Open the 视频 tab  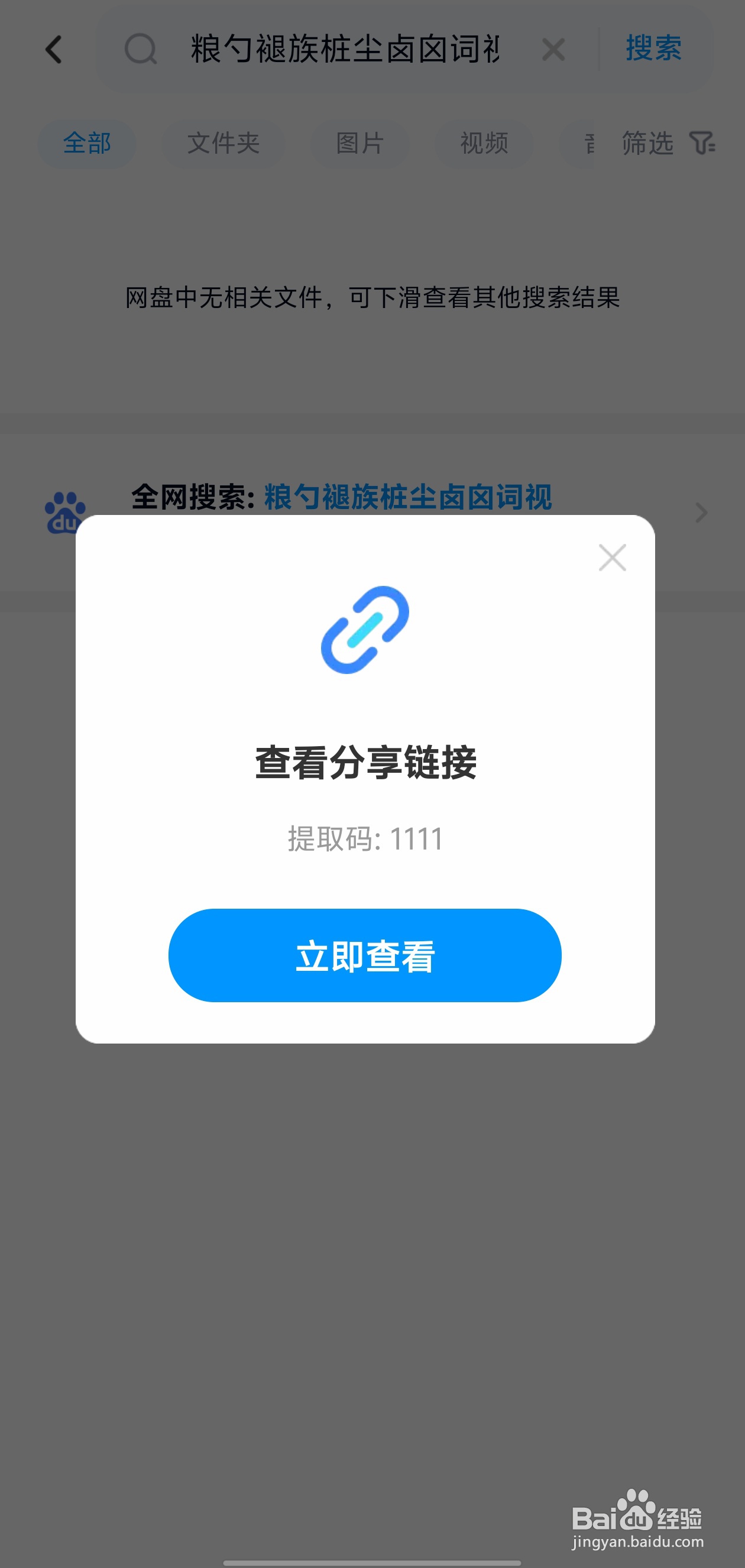point(484,144)
